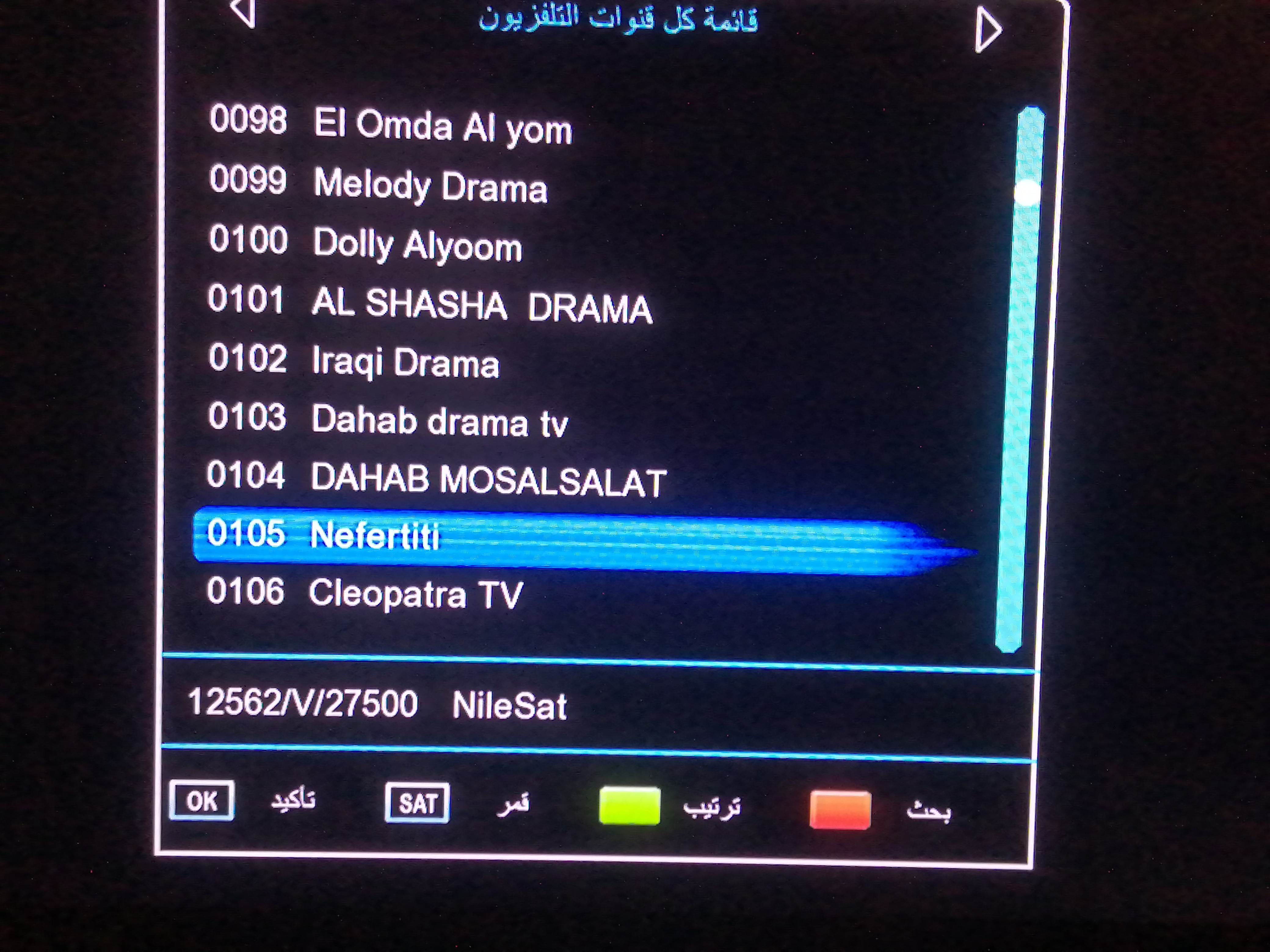The image size is (1270, 952).
Task: Tap the OK confirm button
Action: (x=201, y=801)
